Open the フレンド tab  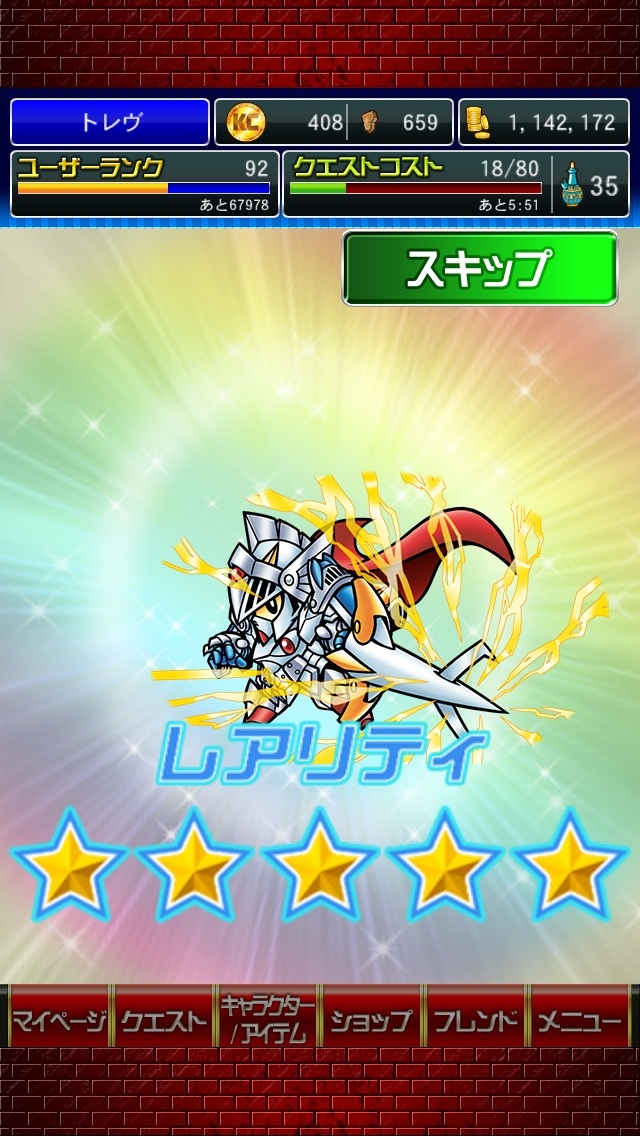[x=476, y=1019]
